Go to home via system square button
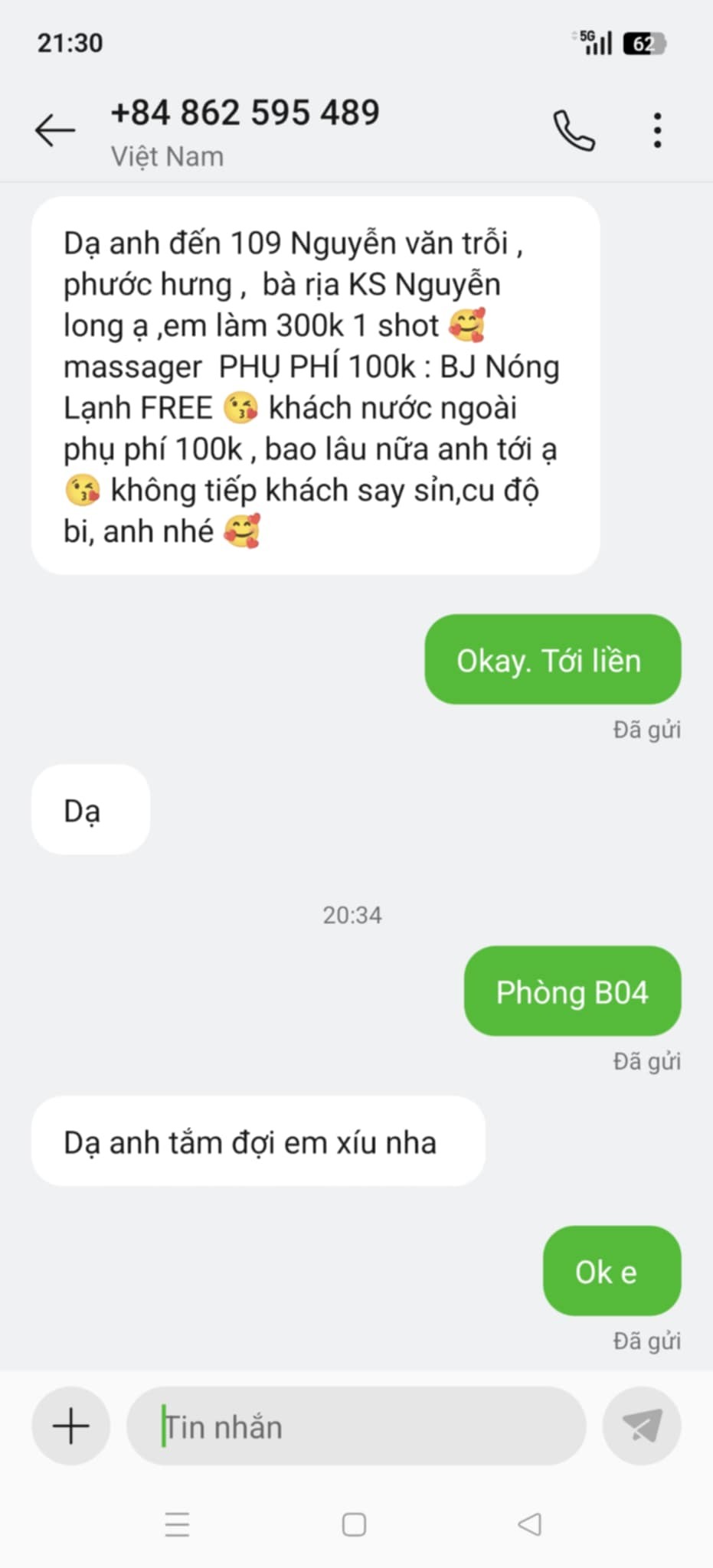This screenshot has width=713, height=1568. 354,1524
